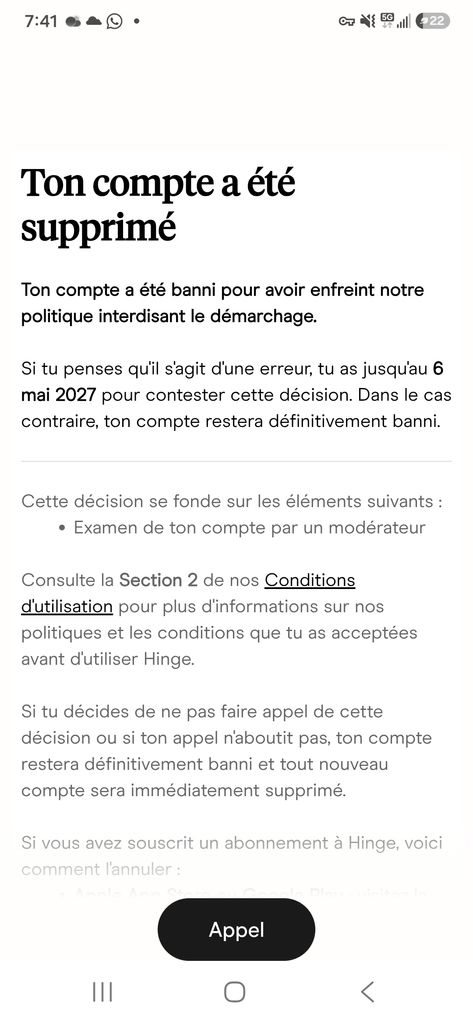Go back using the system back button

(368, 991)
